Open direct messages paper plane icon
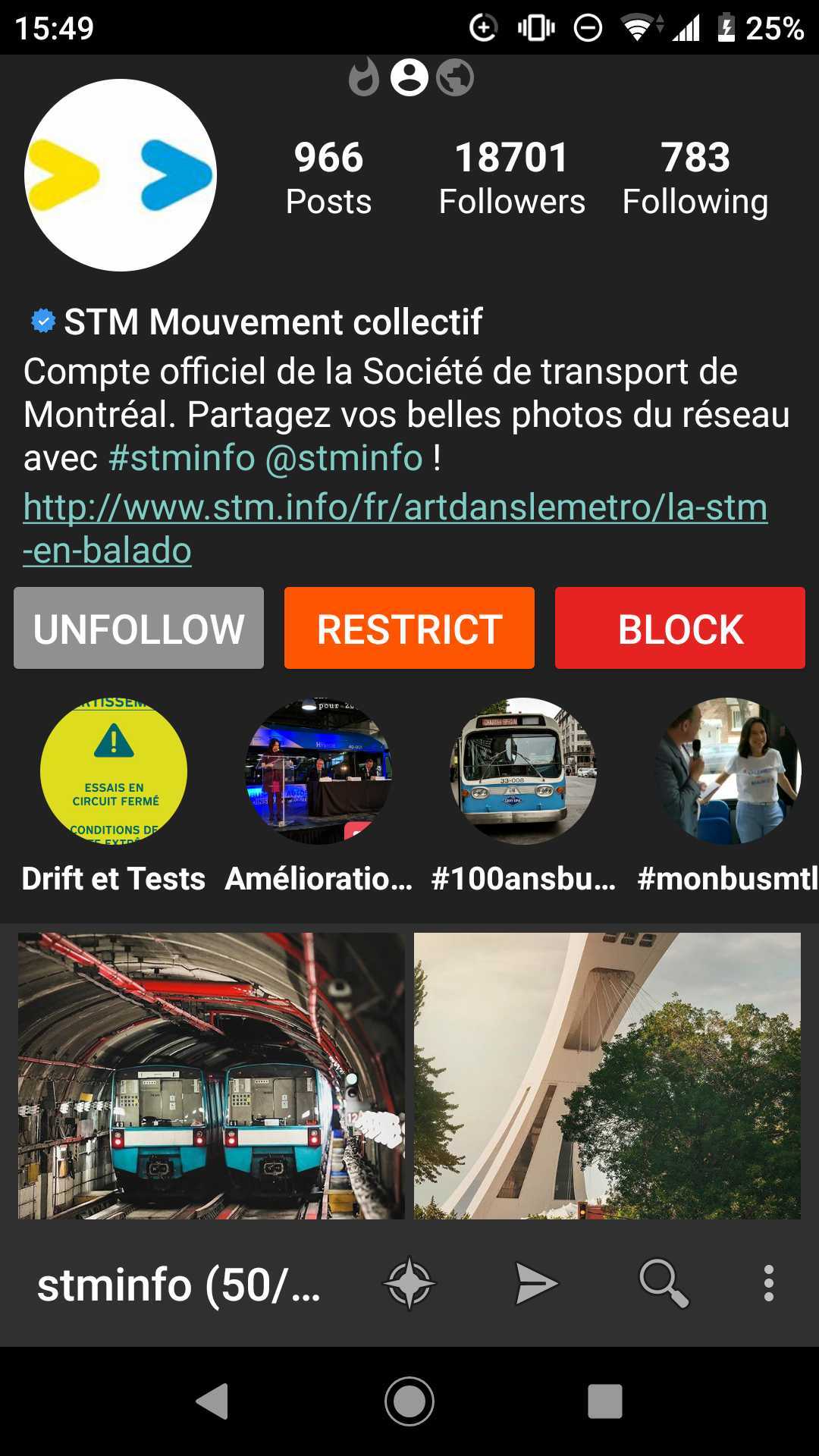This screenshot has width=819, height=1456. (537, 1284)
